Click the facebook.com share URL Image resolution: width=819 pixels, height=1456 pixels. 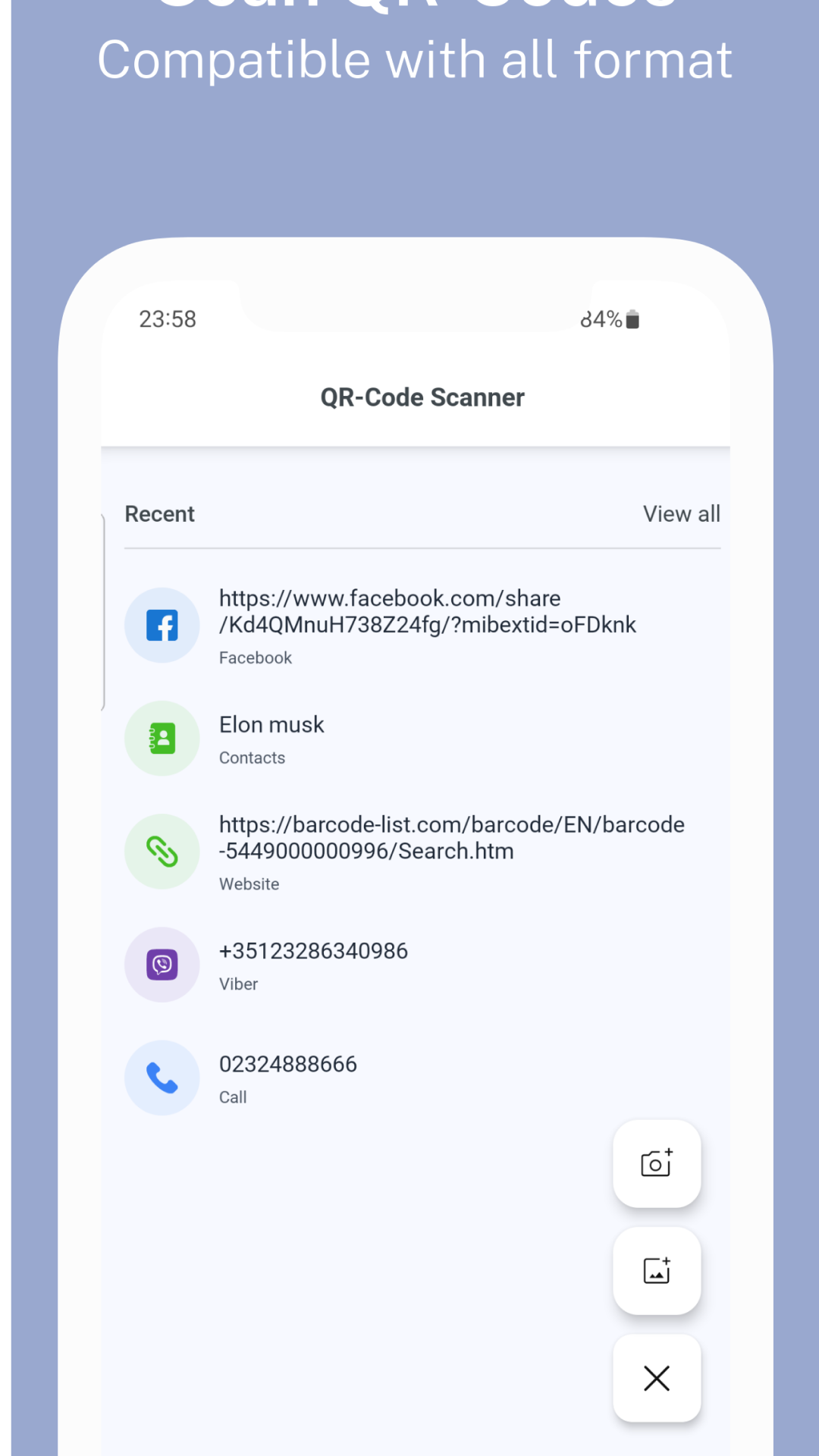click(x=428, y=611)
